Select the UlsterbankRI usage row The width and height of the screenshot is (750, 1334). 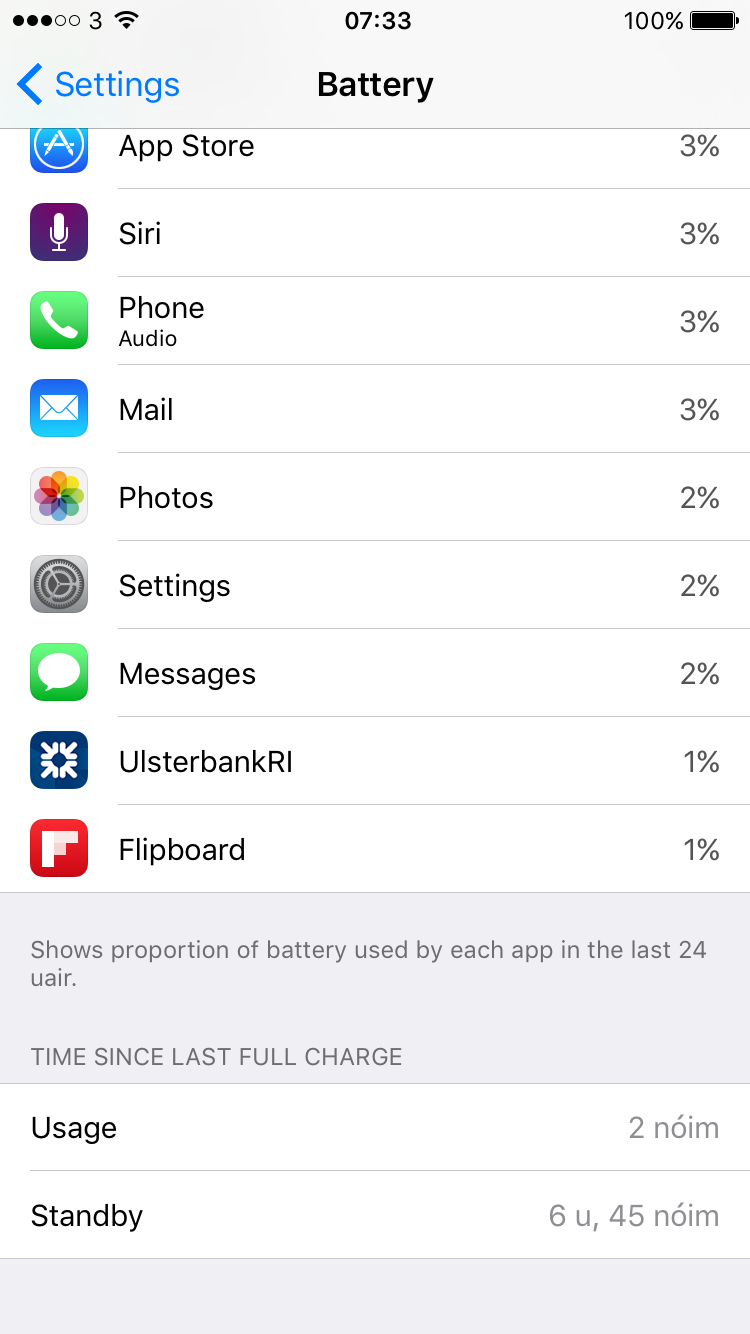[x=375, y=761]
